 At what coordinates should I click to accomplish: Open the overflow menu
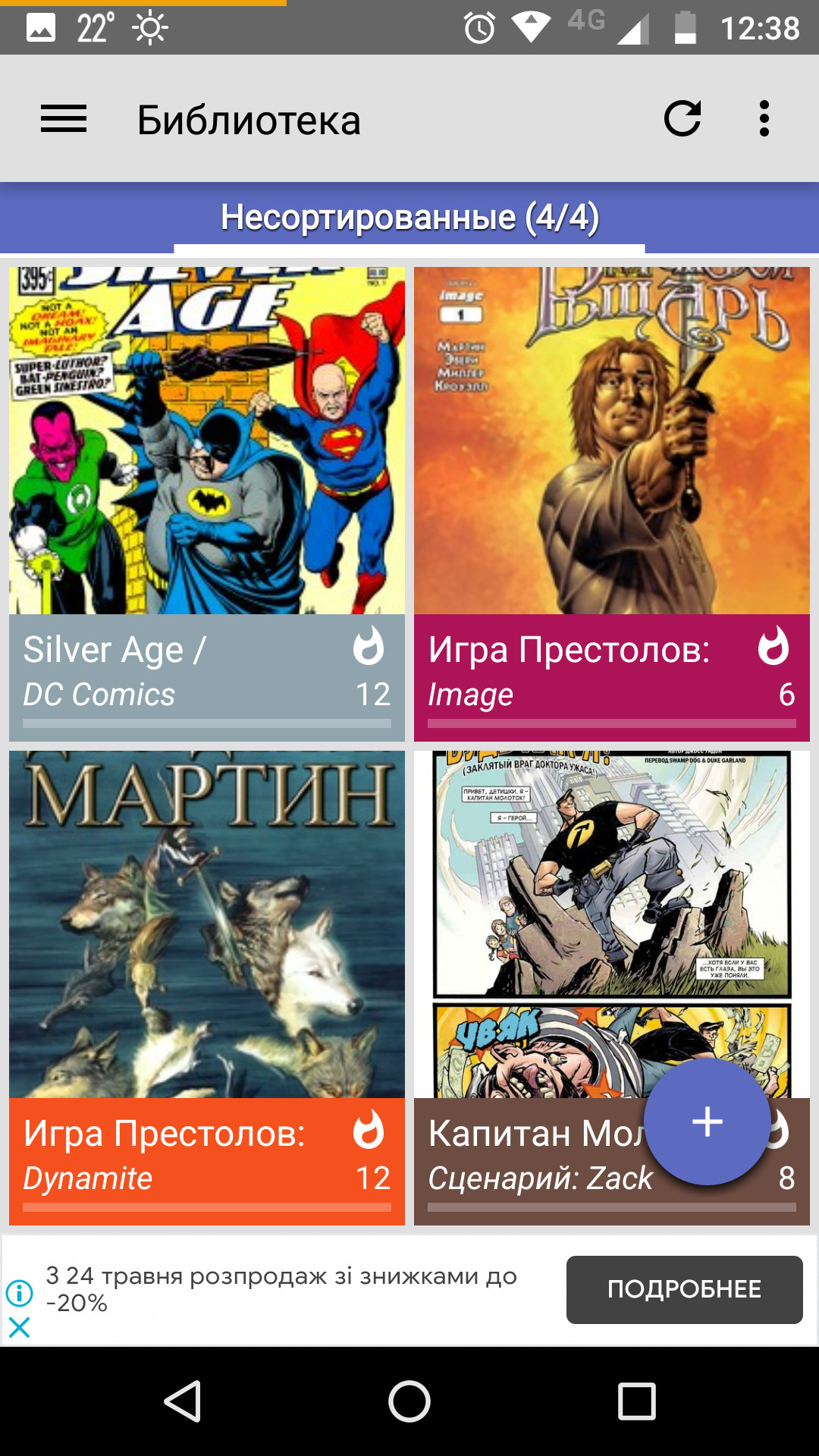764,119
